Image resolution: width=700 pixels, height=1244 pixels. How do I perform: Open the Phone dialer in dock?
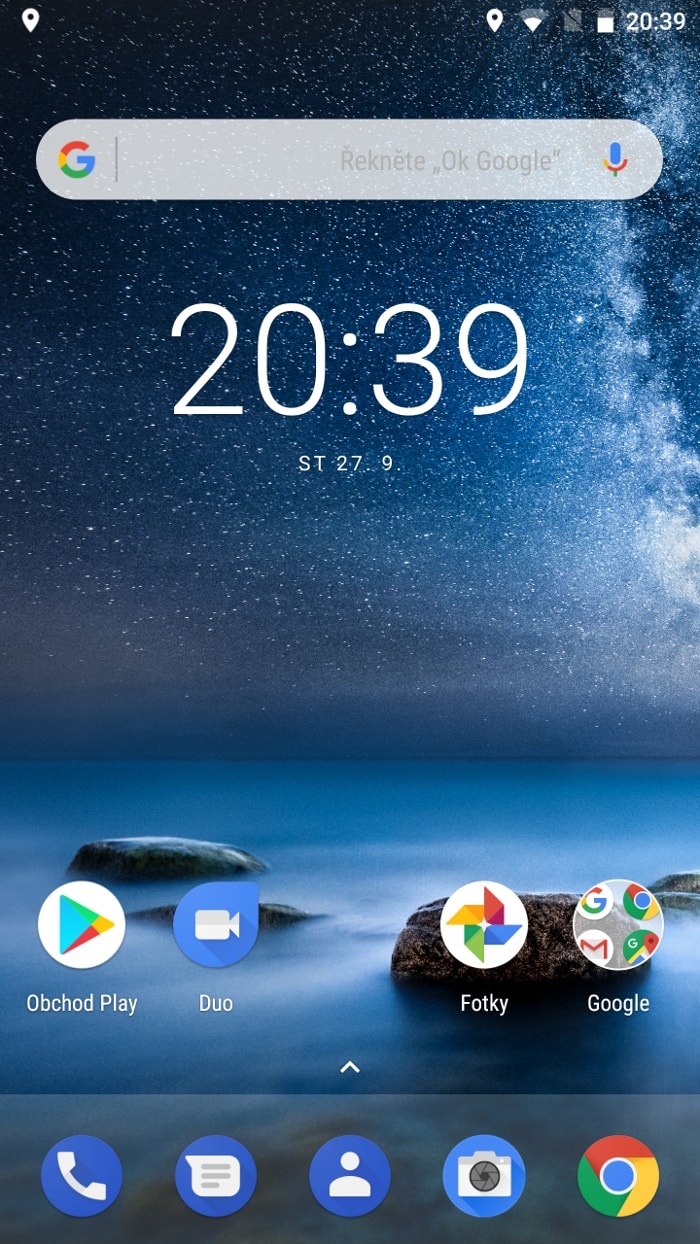(82, 1176)
